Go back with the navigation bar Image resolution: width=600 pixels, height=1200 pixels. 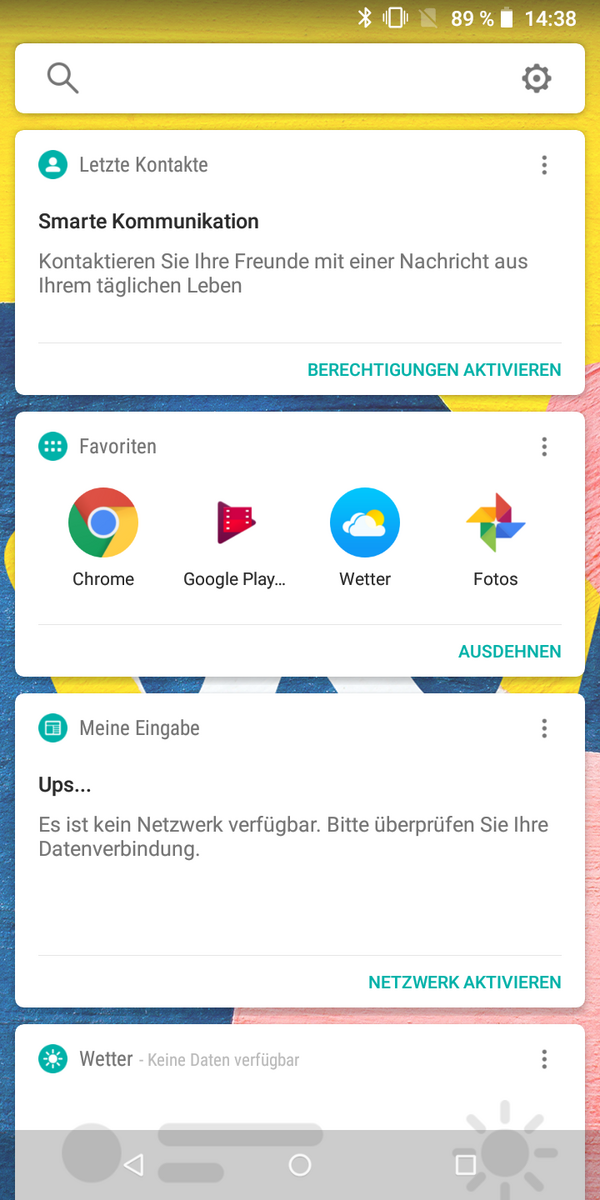coord(133,1164)
